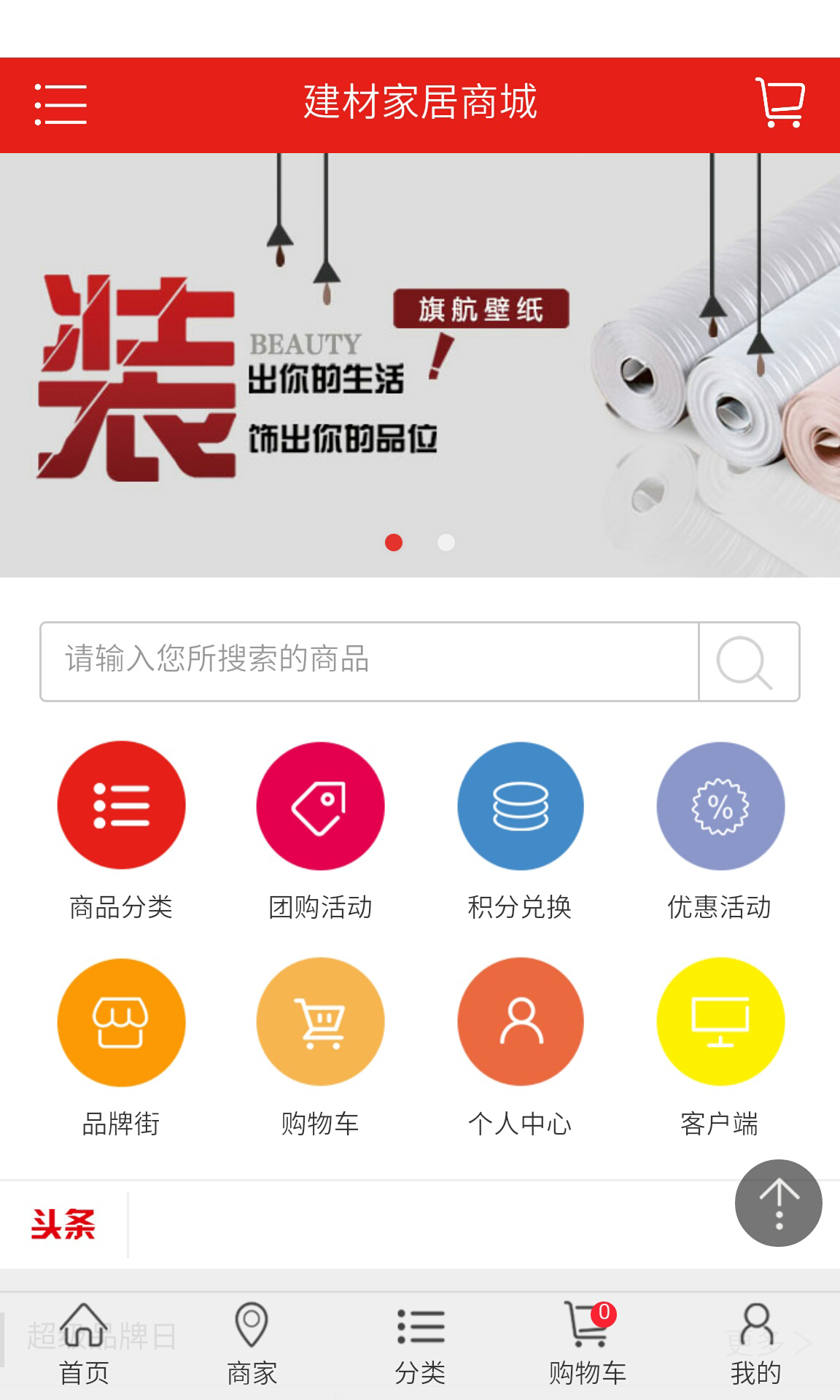Go to 个人中心 personal center

coord(520,1022)
